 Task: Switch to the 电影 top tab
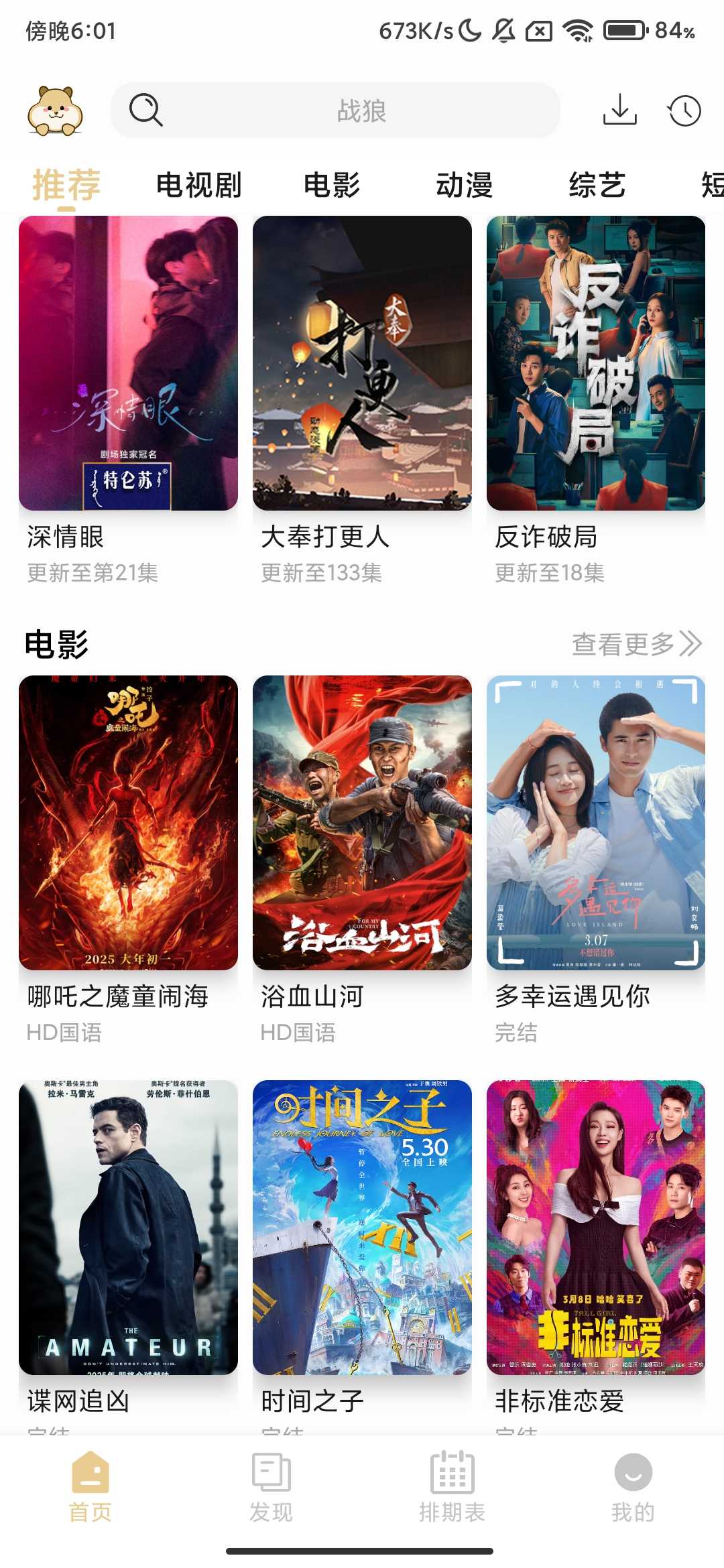coord(332,185)
